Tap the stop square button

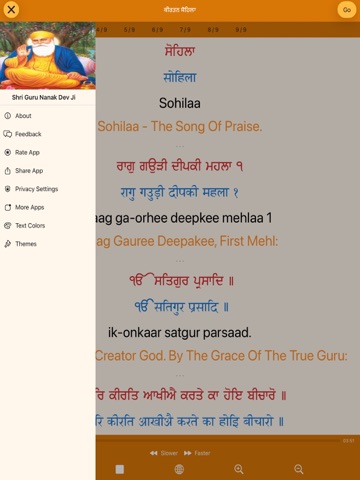click(x=120, y=469)
